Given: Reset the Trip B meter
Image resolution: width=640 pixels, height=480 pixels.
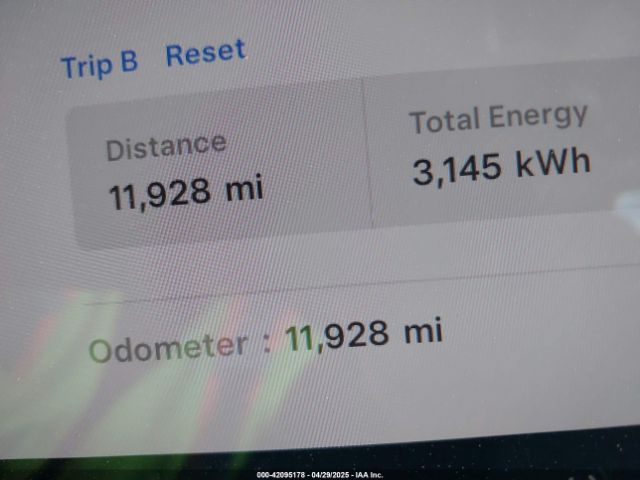Looking at the screenshot, I should (205, 53).
